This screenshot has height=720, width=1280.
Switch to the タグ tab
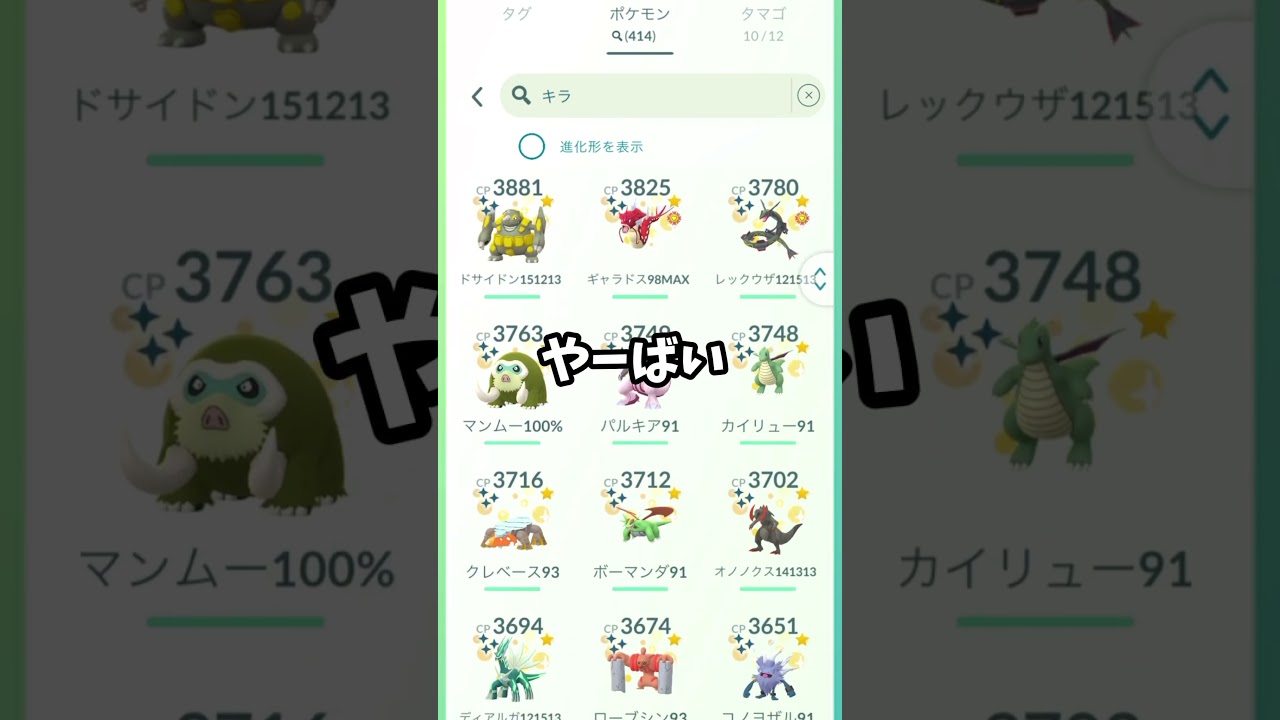[516, 14]
